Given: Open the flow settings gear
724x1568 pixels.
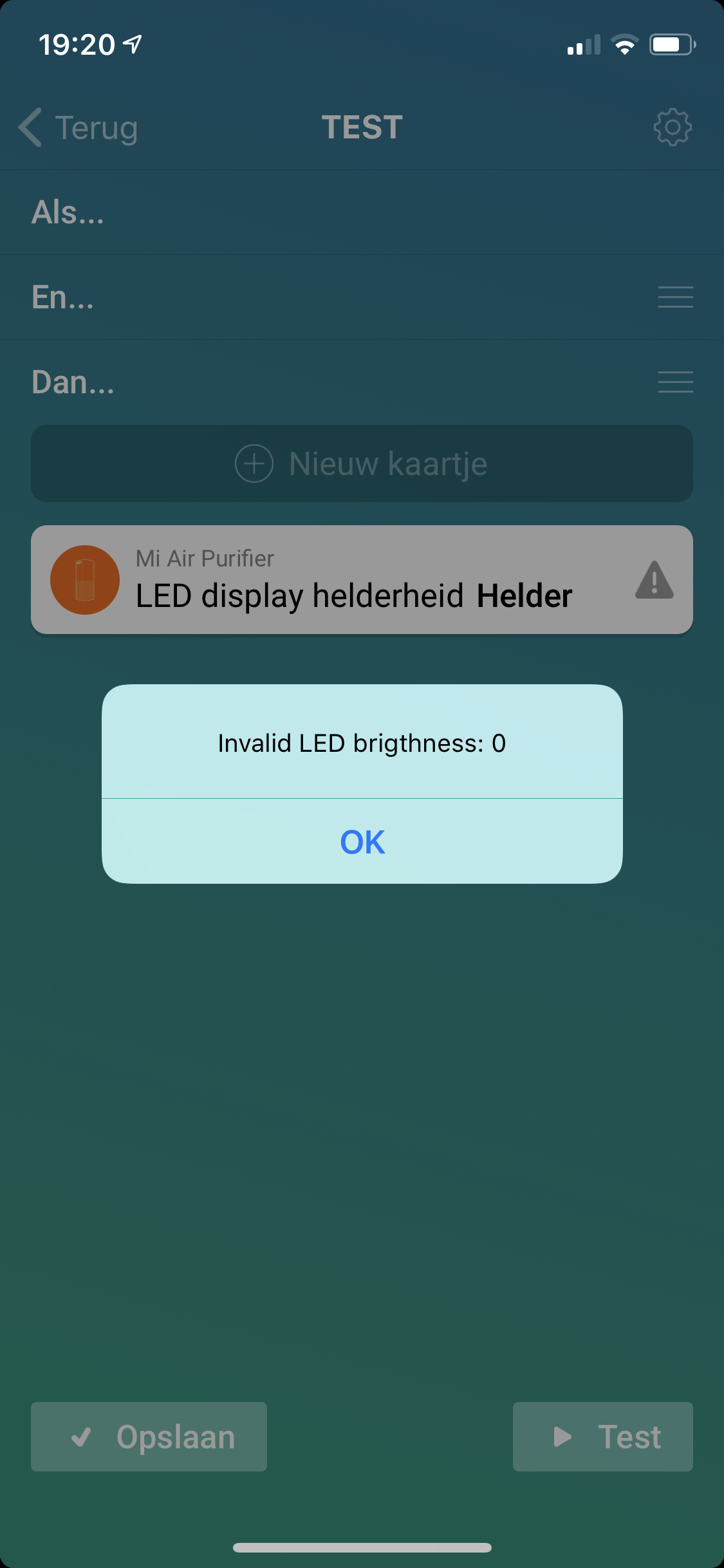Looking at the screenshot, I should tap(673, 127).
